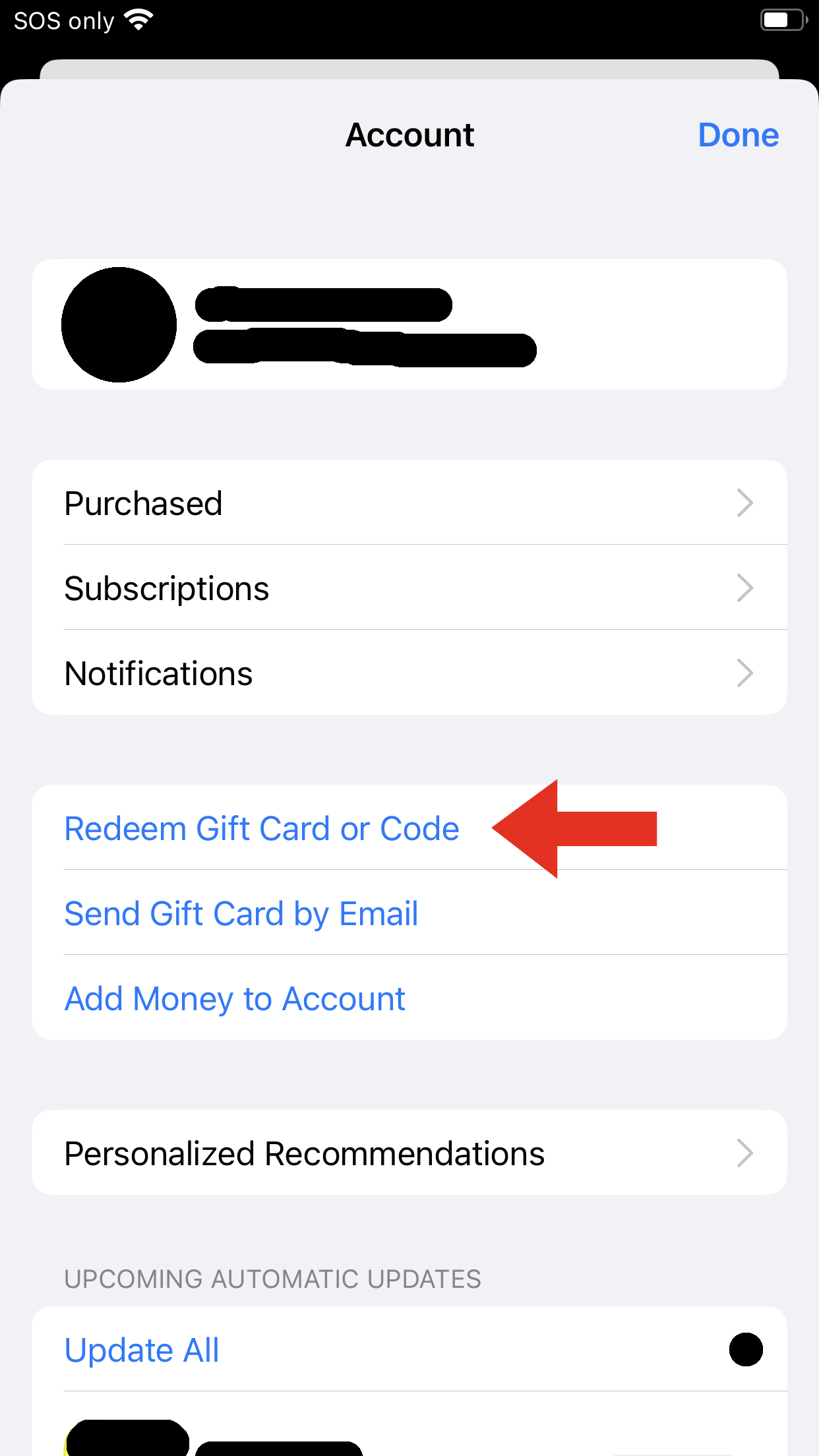
Task: Tap Add Money to Account
Action: 235,998
